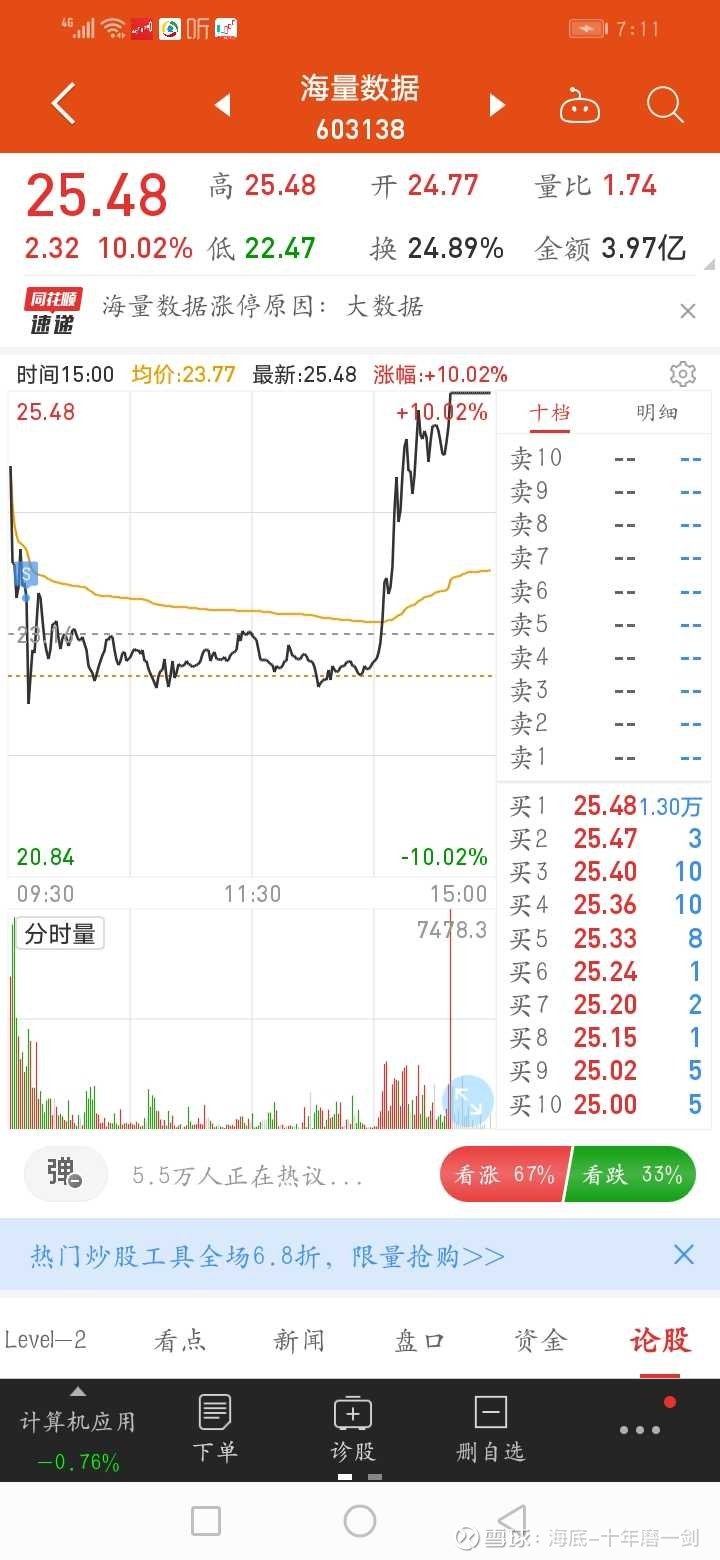Go back using the top-left arrow
The height and width of the screenshot is (1560, 720).
coord(63,104)
